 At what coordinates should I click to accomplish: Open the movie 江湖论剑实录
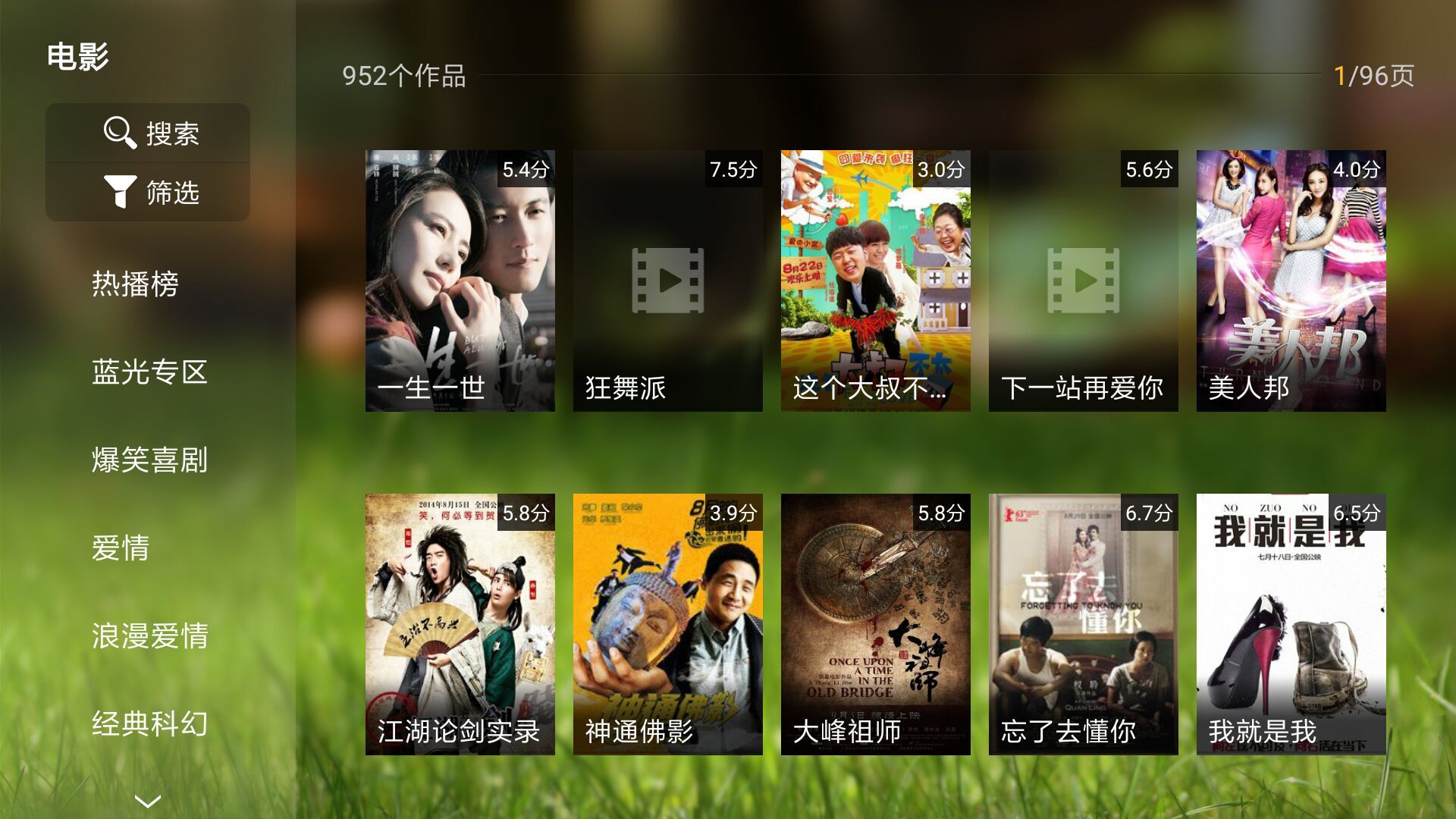click(460, 624)
